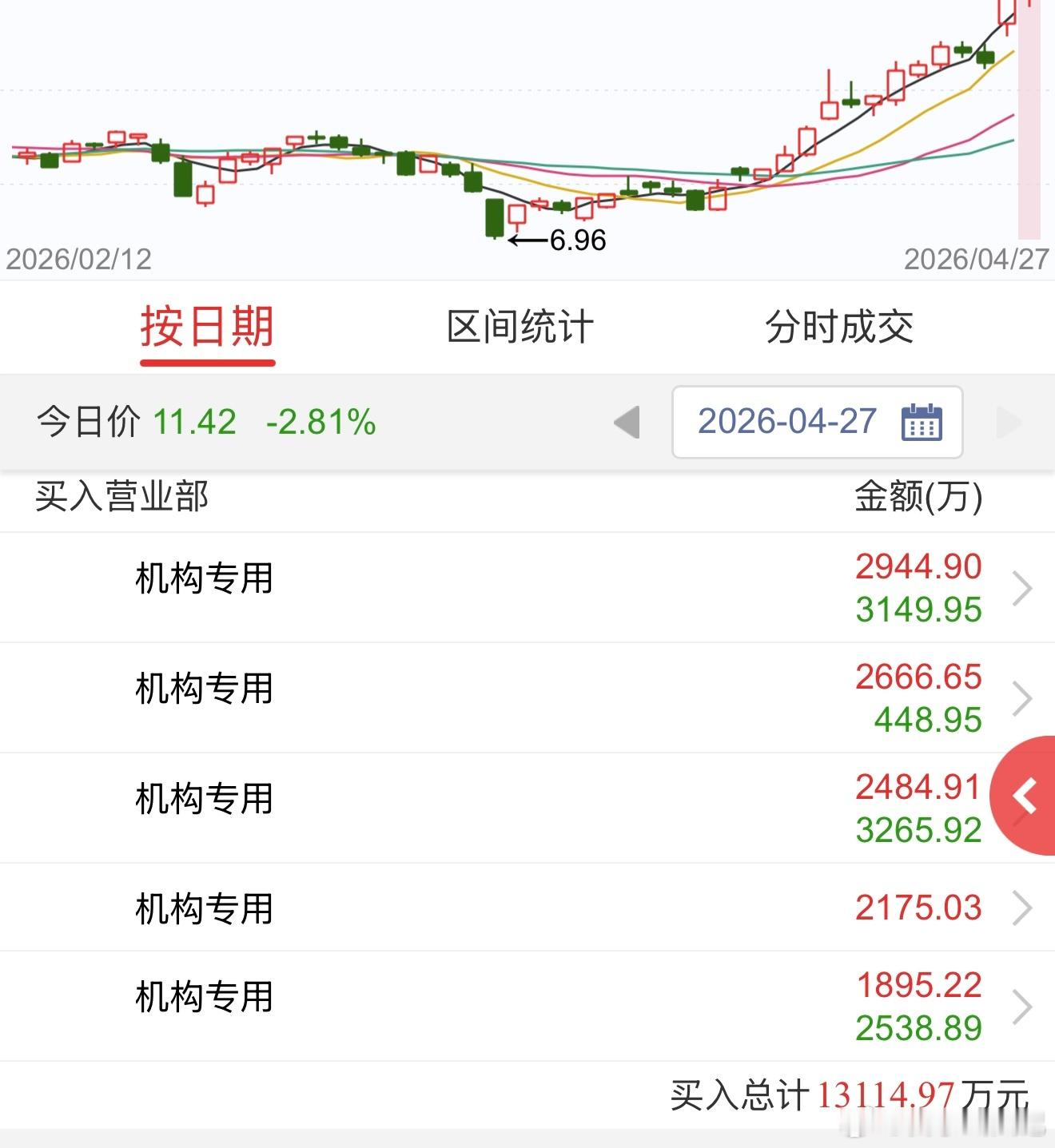Expand the first 机构专用 row details
1055x1148 pixels.
tap(1021, 587)
